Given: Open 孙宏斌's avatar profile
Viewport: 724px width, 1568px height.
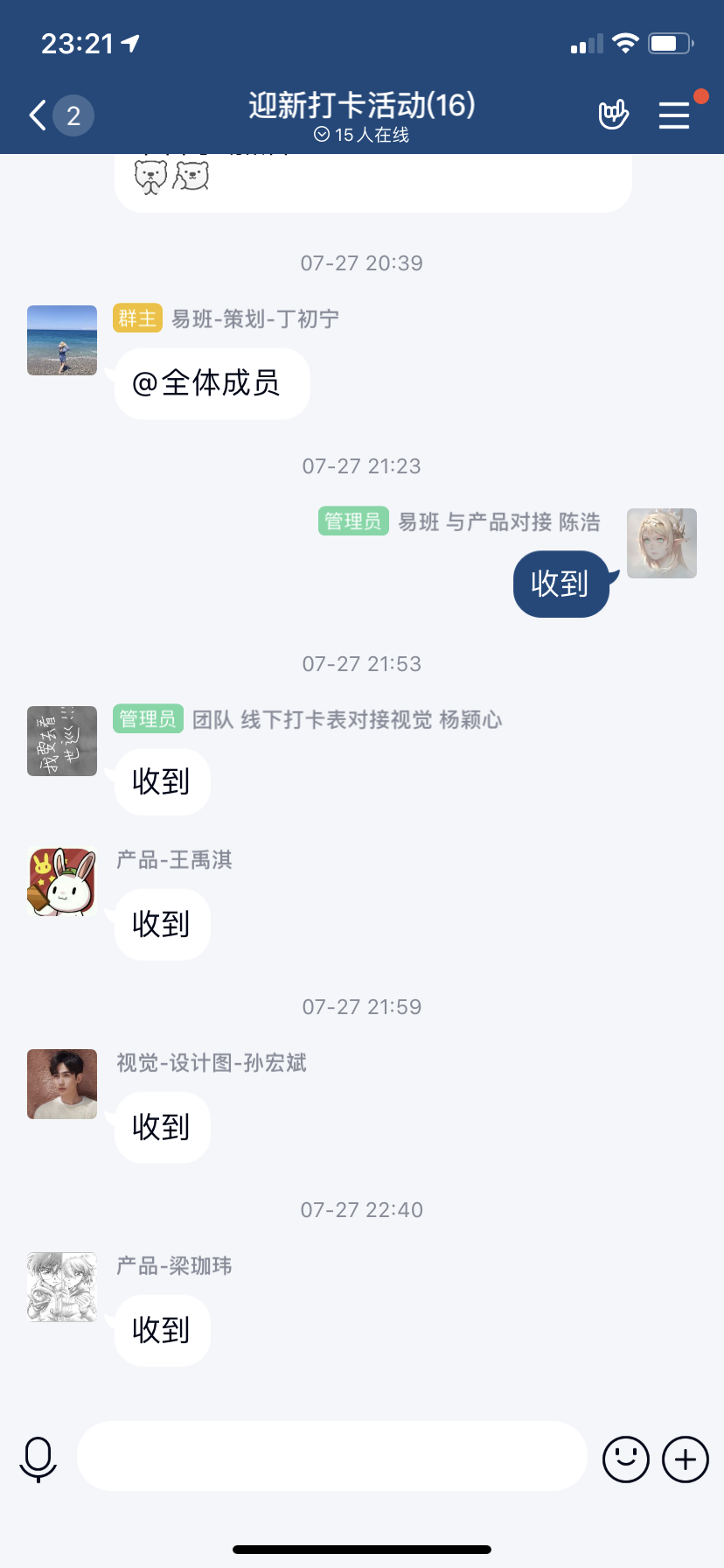Looking at the screenshot, I should 62,1084.
